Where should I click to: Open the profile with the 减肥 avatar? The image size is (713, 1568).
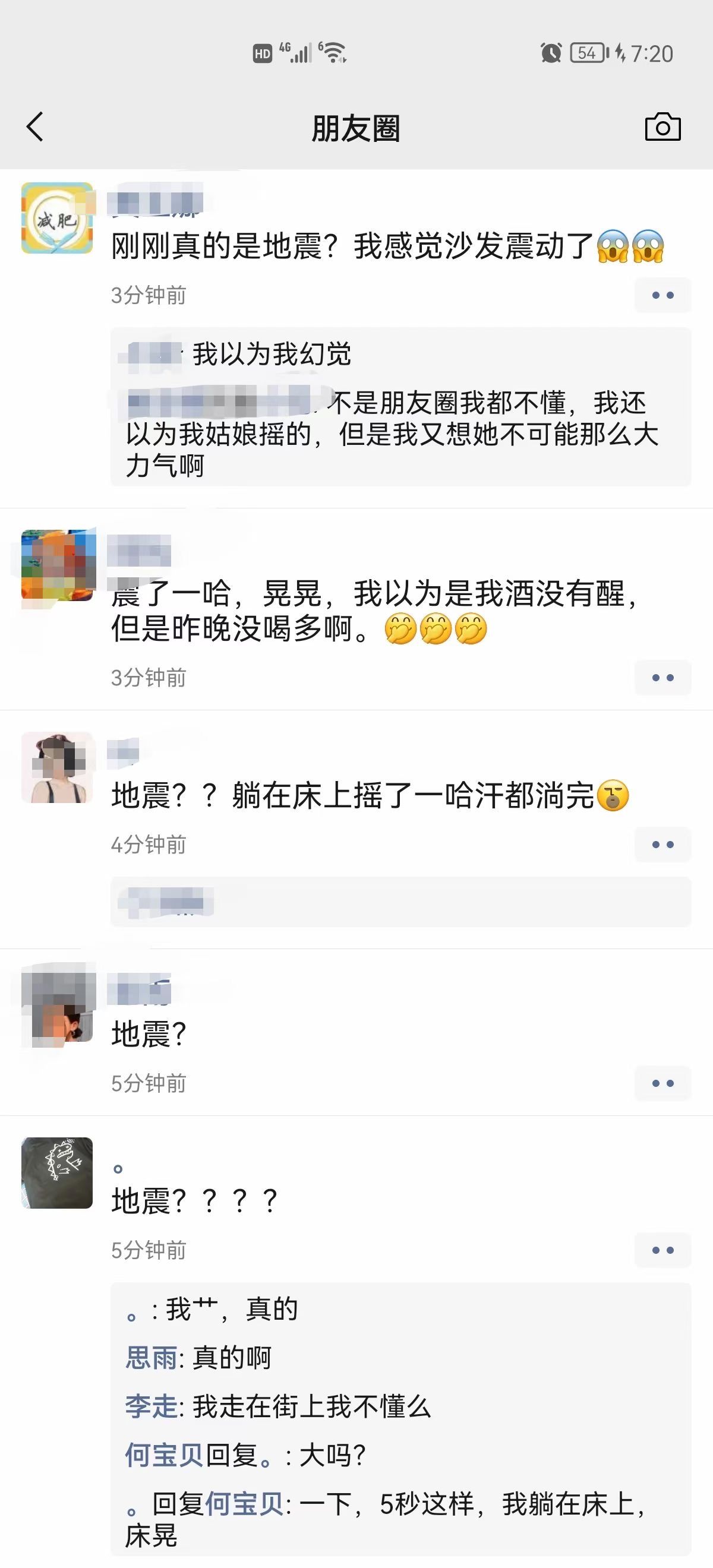point(57,218)
